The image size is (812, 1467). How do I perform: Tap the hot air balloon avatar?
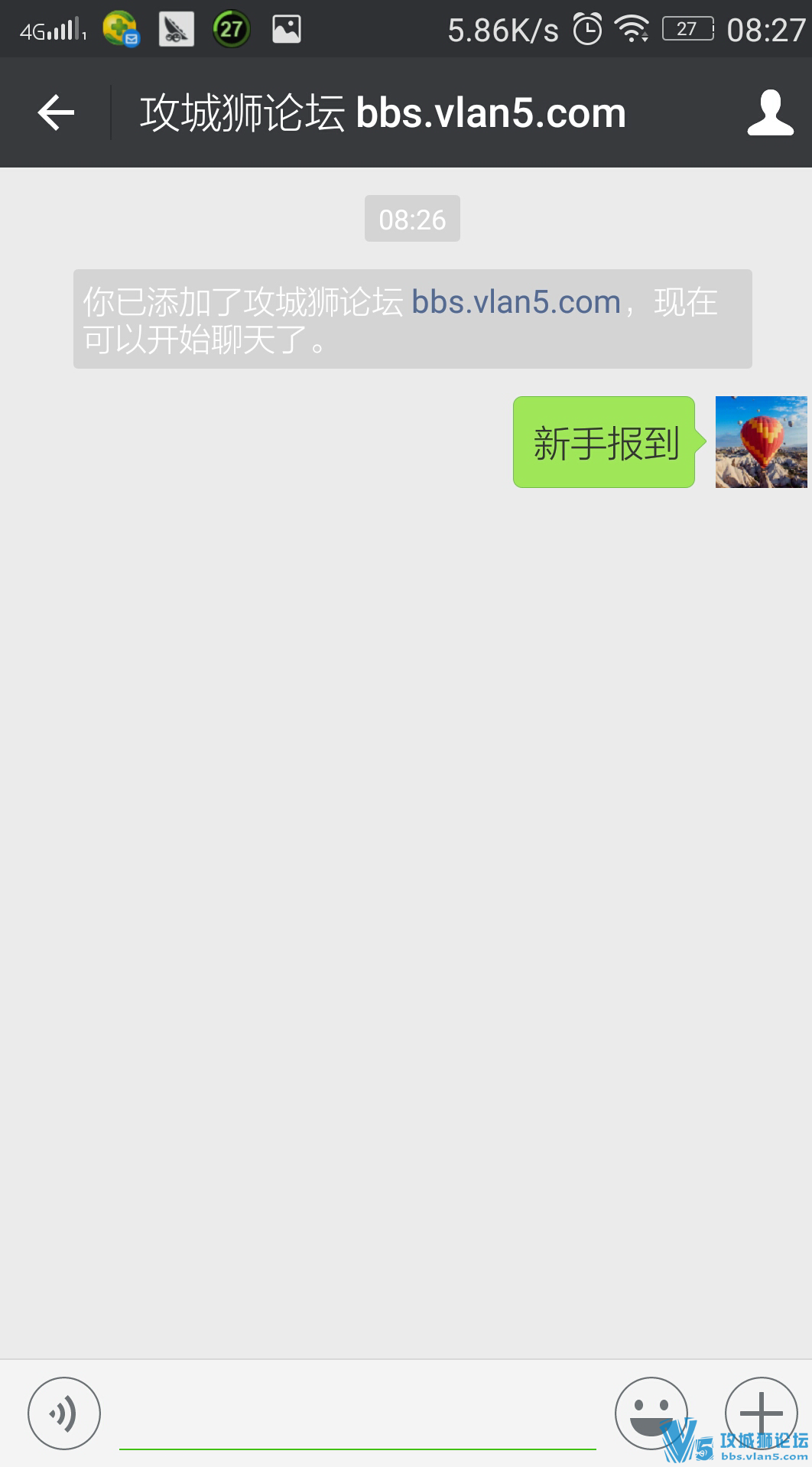pyautogui.click(x=762, y=441)
